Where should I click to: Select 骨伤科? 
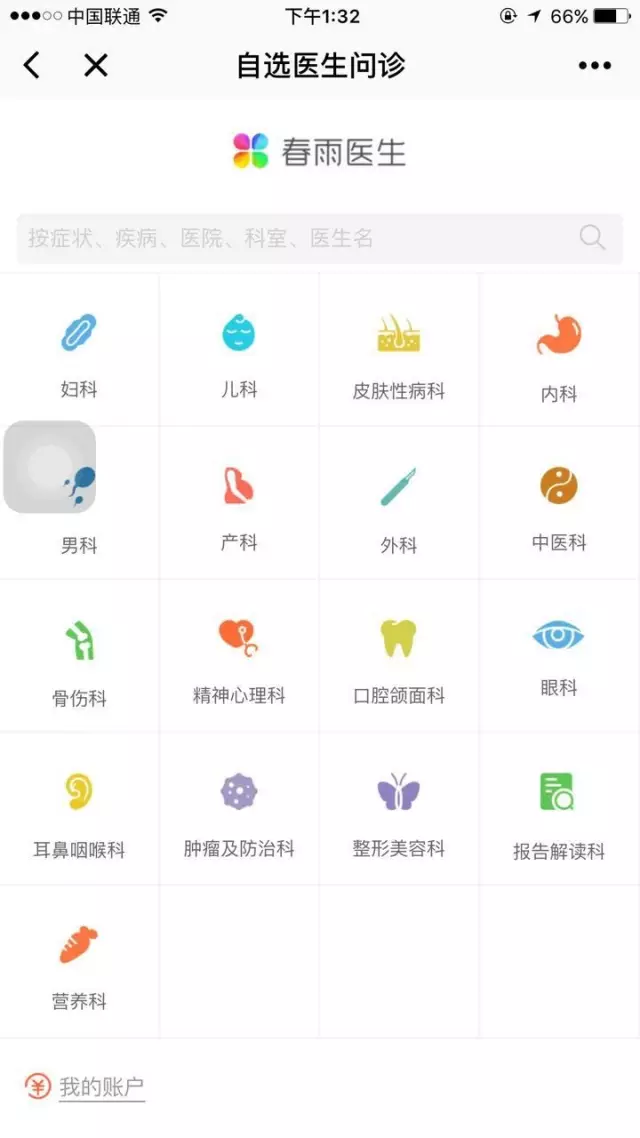pyautogui.click(x=79, y=656)
